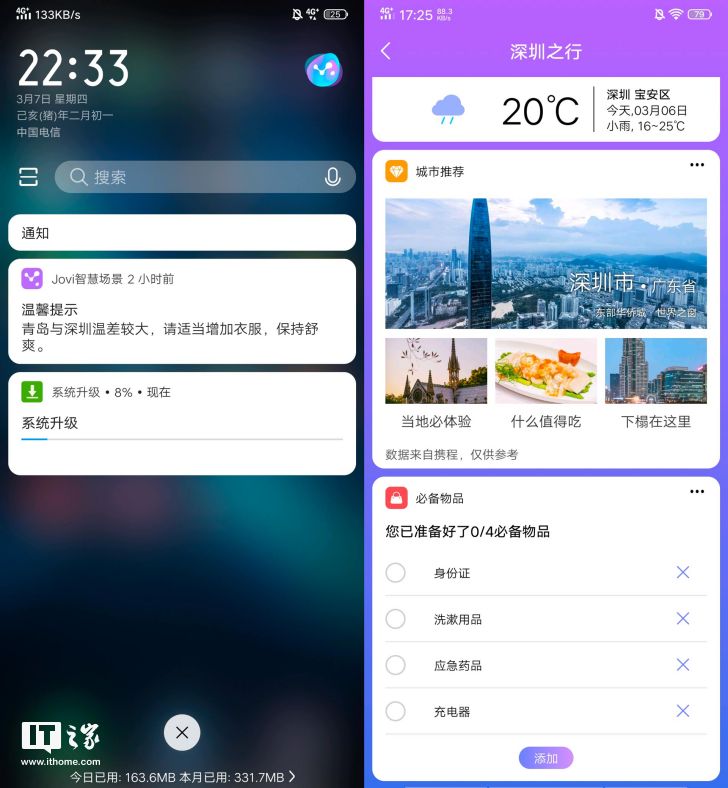Dismiss the panel with the round X button
728x788 pixels.
182,732
